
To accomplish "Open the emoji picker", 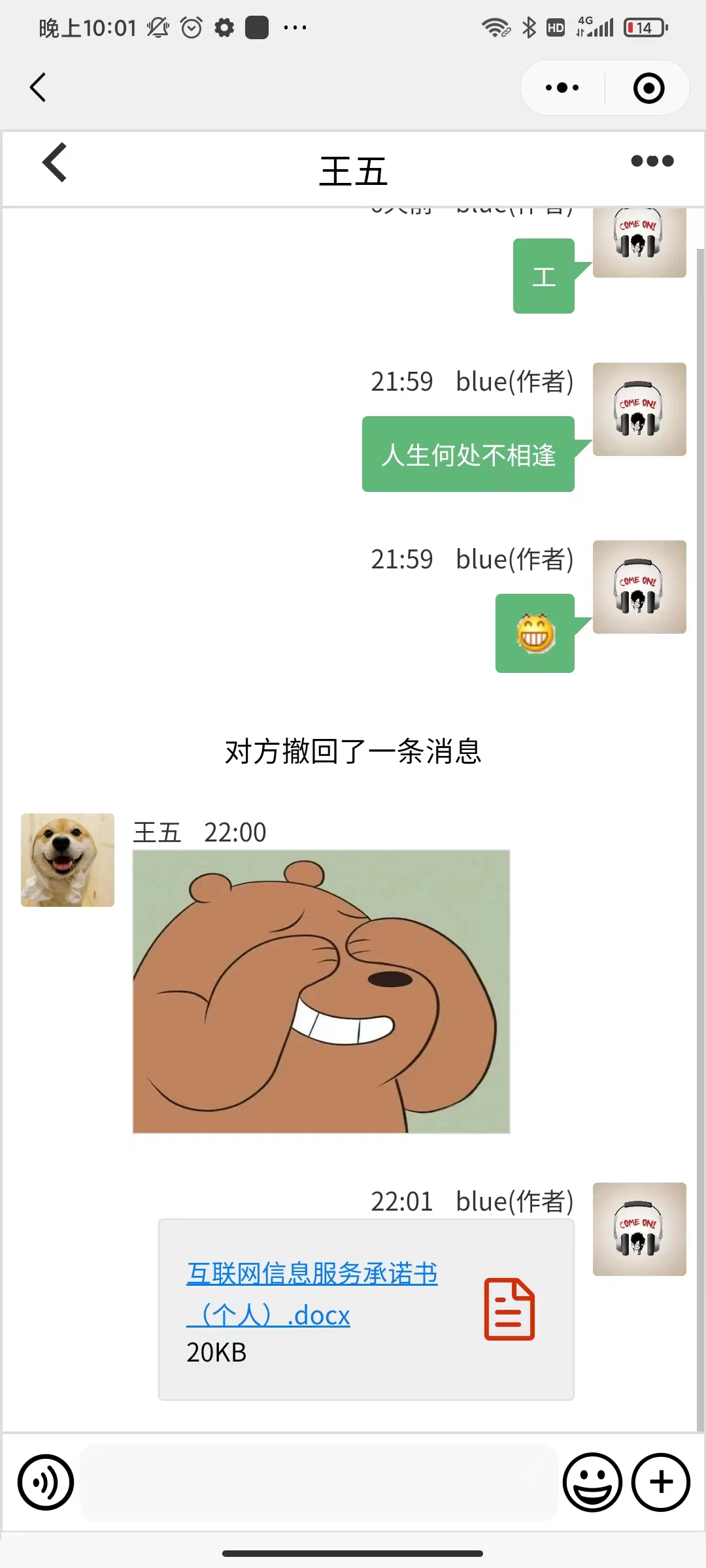I will tap(592, 1482).
